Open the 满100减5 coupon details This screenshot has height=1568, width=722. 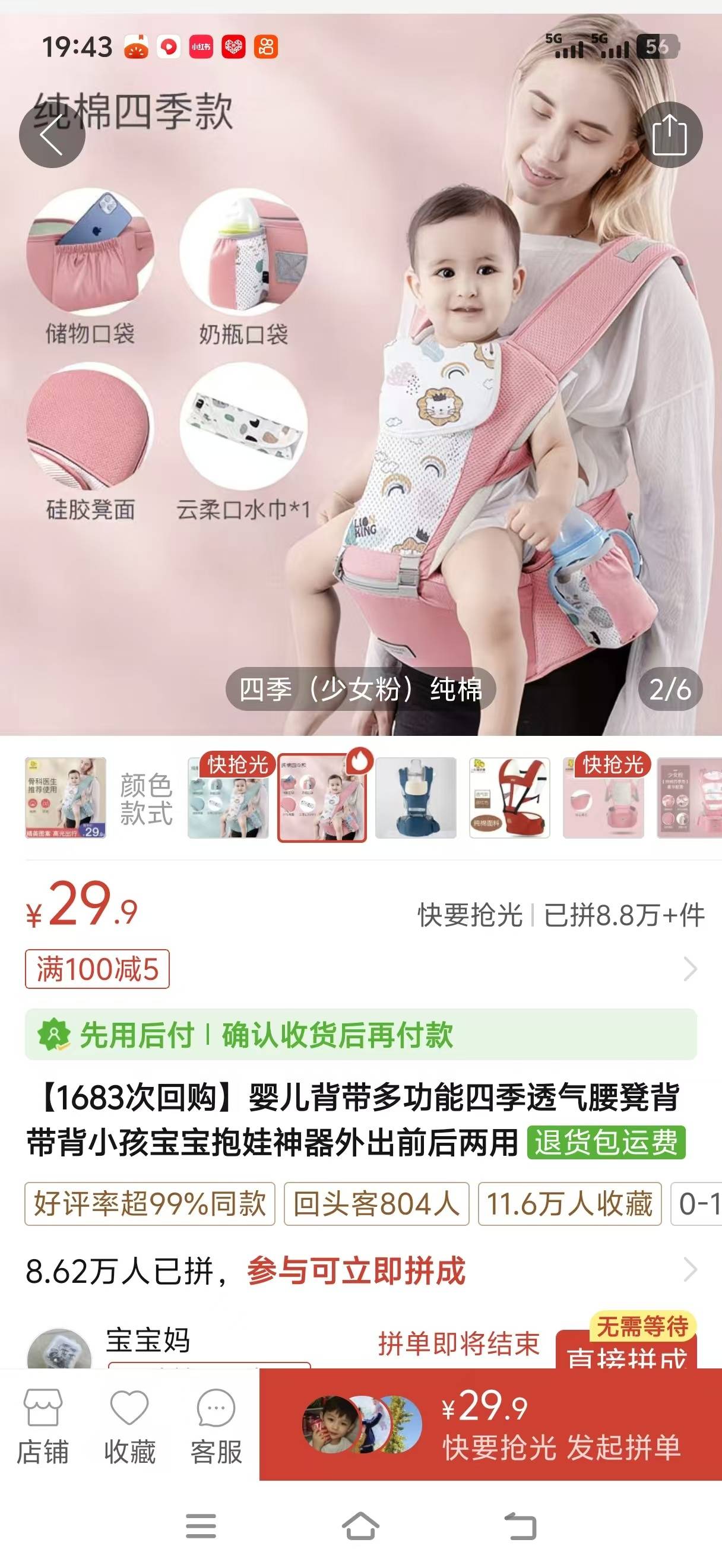pos(97,969)
